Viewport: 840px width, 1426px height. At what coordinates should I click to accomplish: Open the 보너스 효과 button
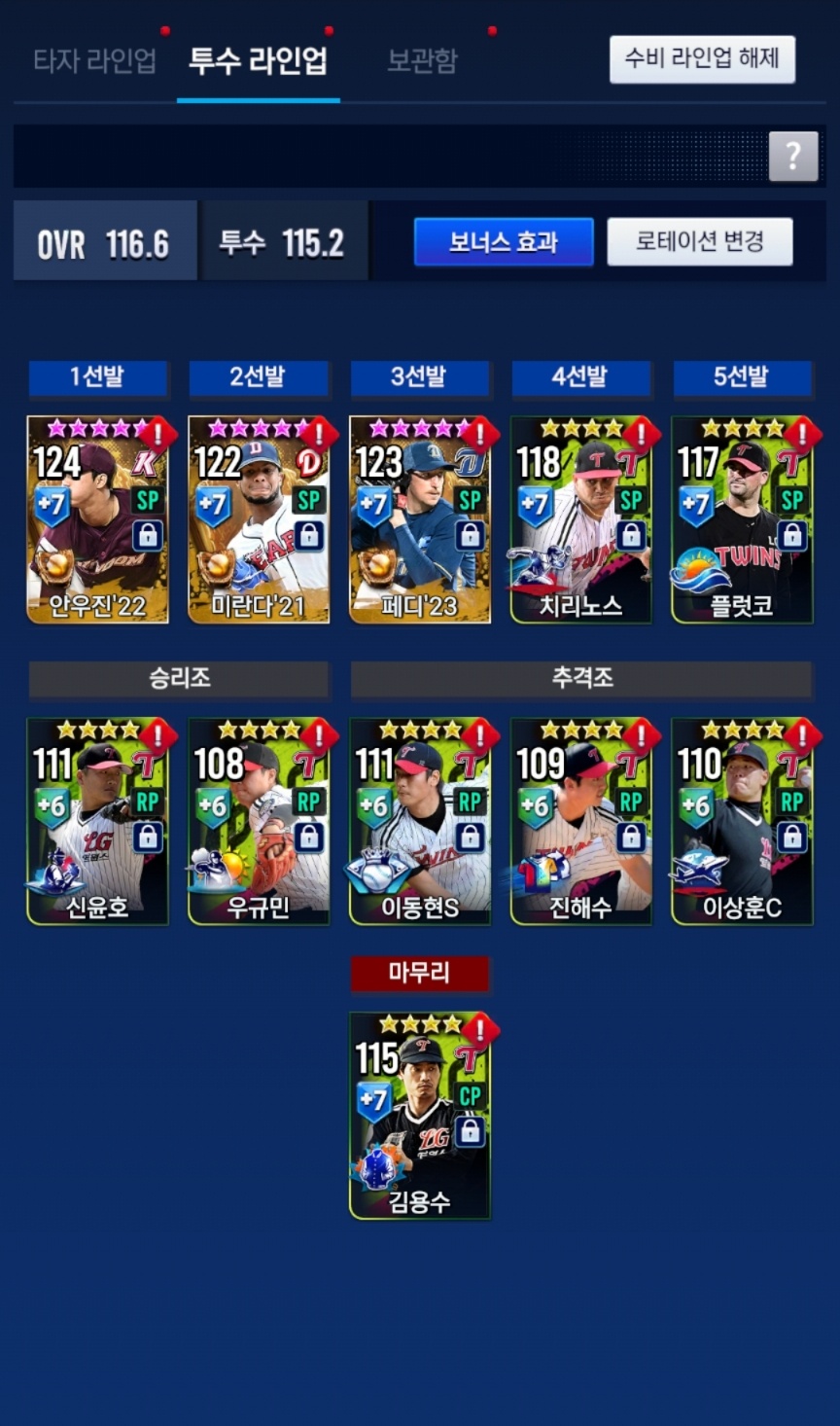click(x=504, y=242)
